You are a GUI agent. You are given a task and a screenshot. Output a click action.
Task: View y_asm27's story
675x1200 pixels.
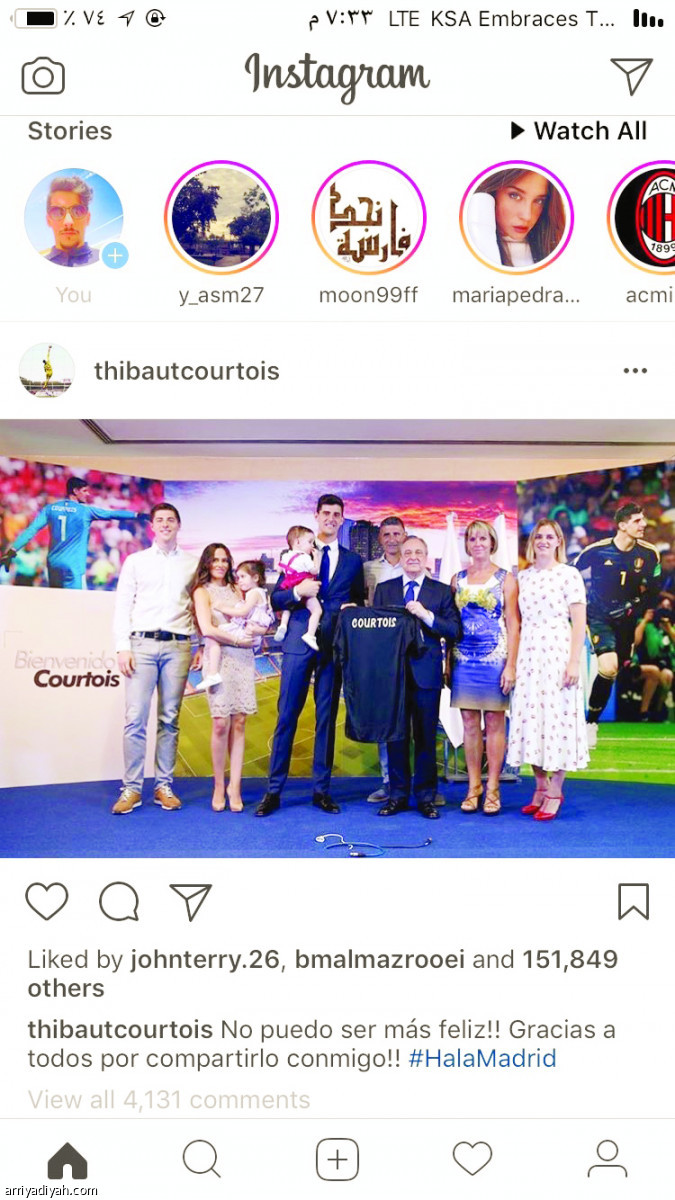click(221, 218)
